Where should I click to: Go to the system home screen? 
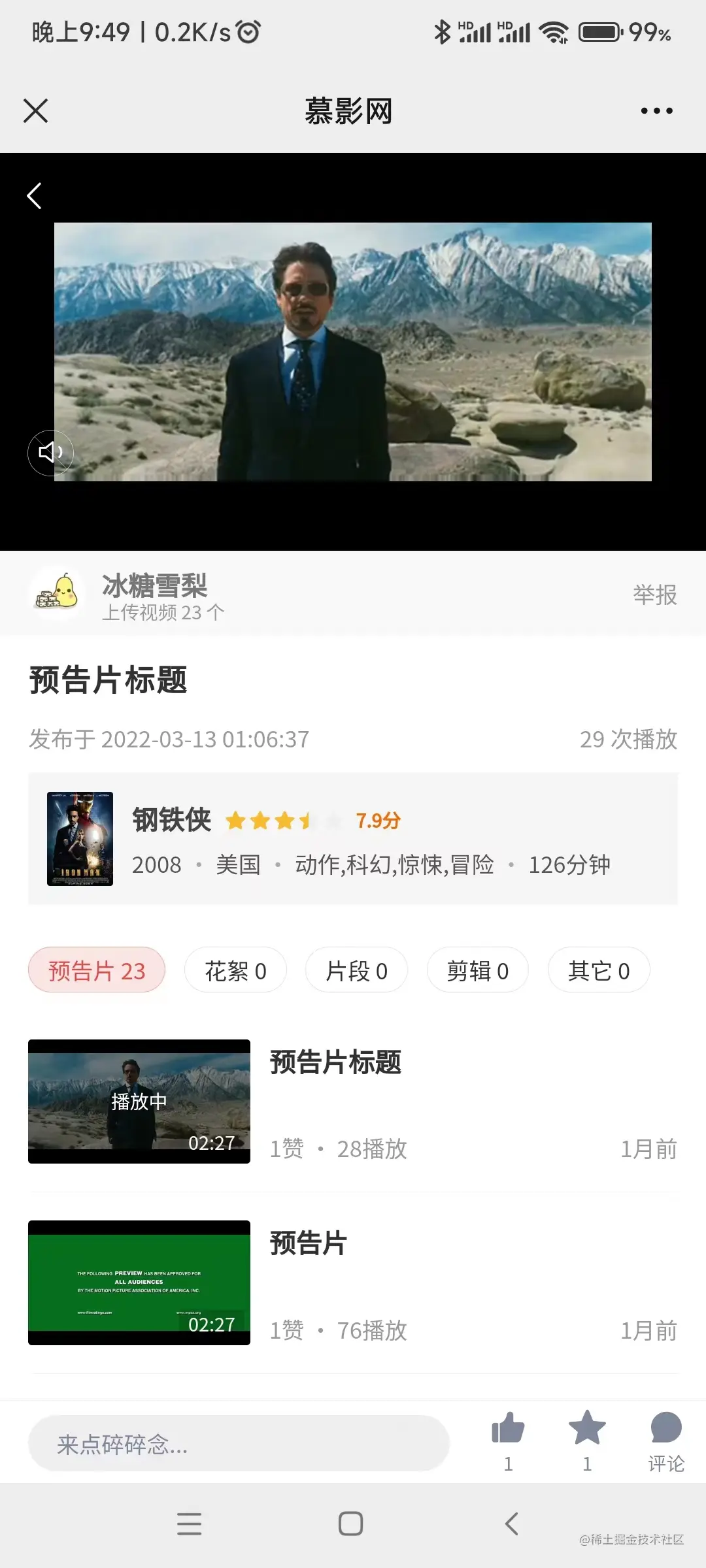[x=351, y=1524]
